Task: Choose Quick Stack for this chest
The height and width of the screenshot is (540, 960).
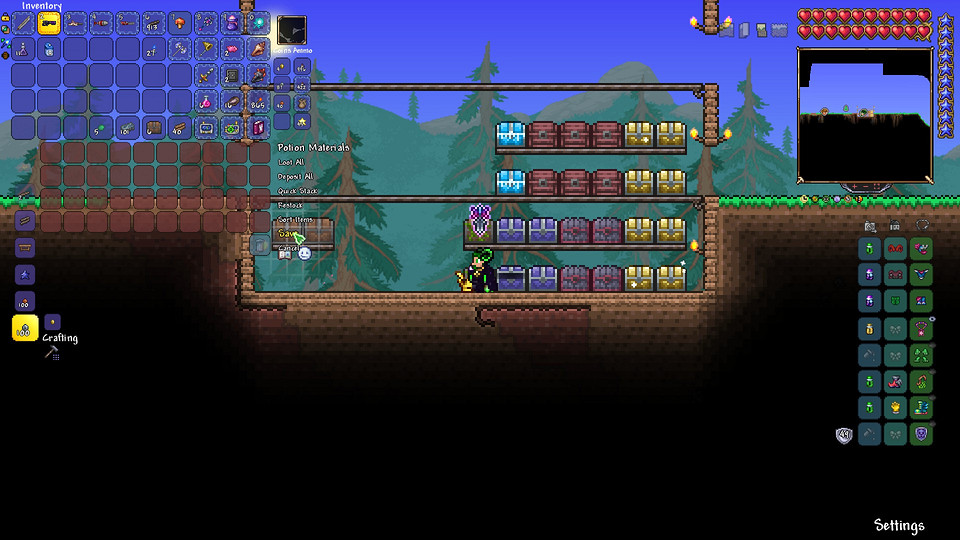Action: click(x=297, y=191)
